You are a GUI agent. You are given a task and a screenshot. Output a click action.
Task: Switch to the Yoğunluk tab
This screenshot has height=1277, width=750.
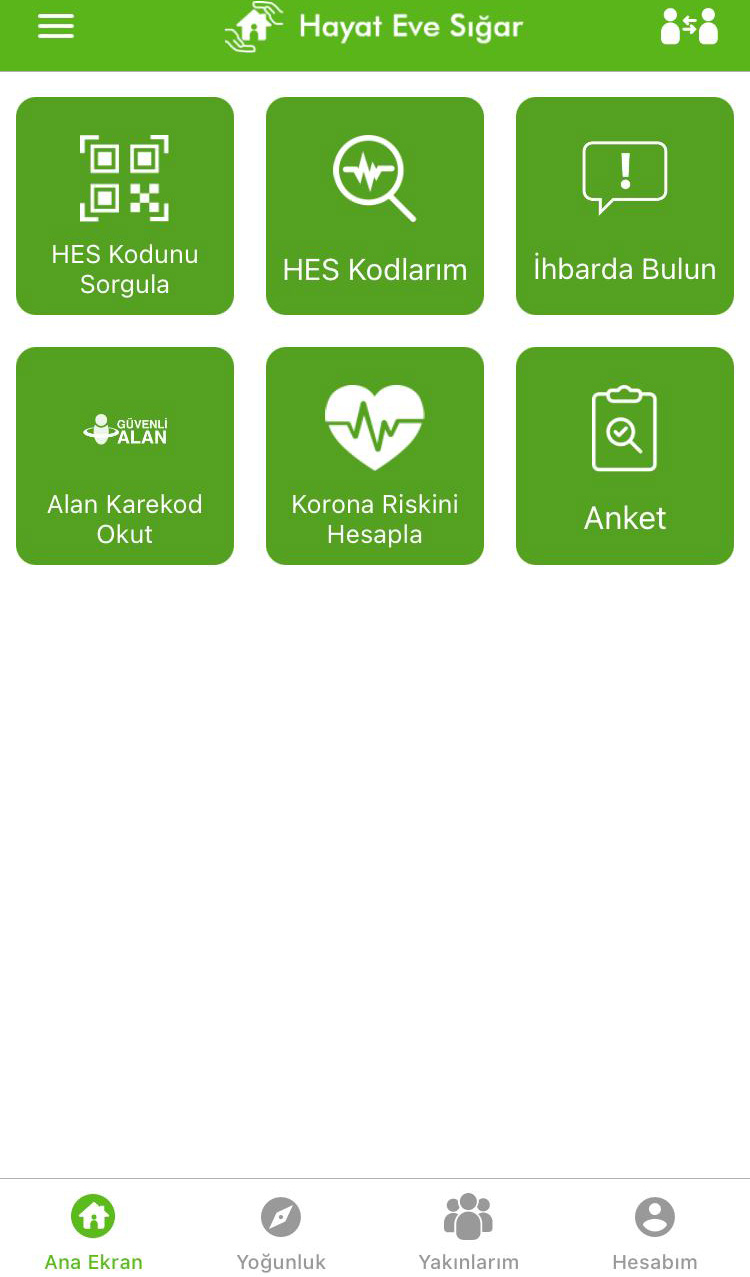[x=280, y=1230]
